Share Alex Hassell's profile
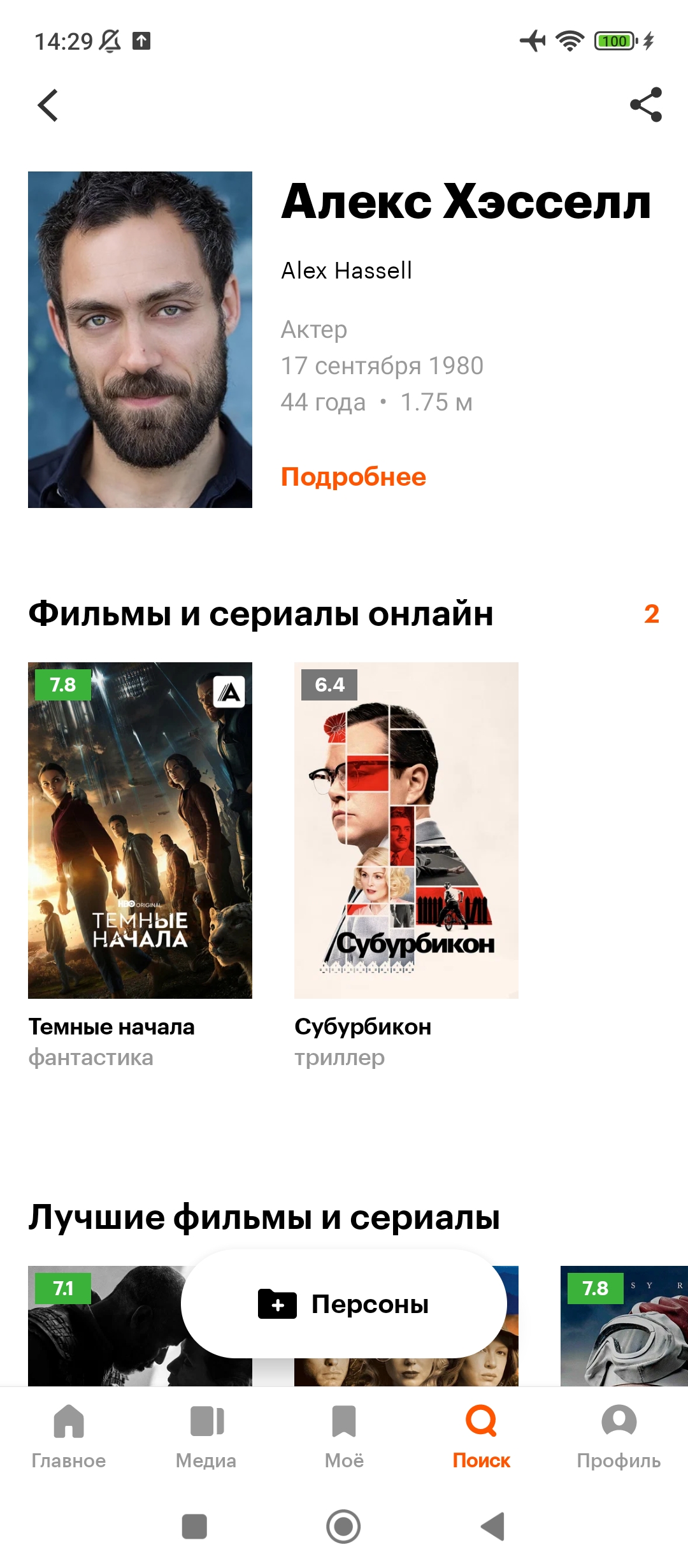Image resolution: width=688 pixels, height=1568 pixels. click(x=646, y=105)
